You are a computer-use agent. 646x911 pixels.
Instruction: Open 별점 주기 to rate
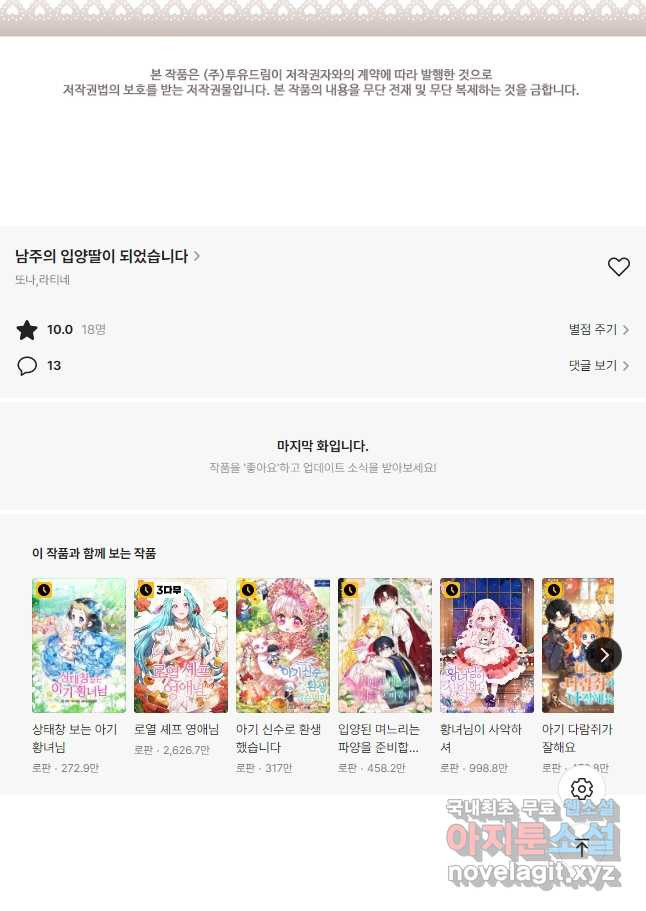pyautogui.click(x=598, y=330)
